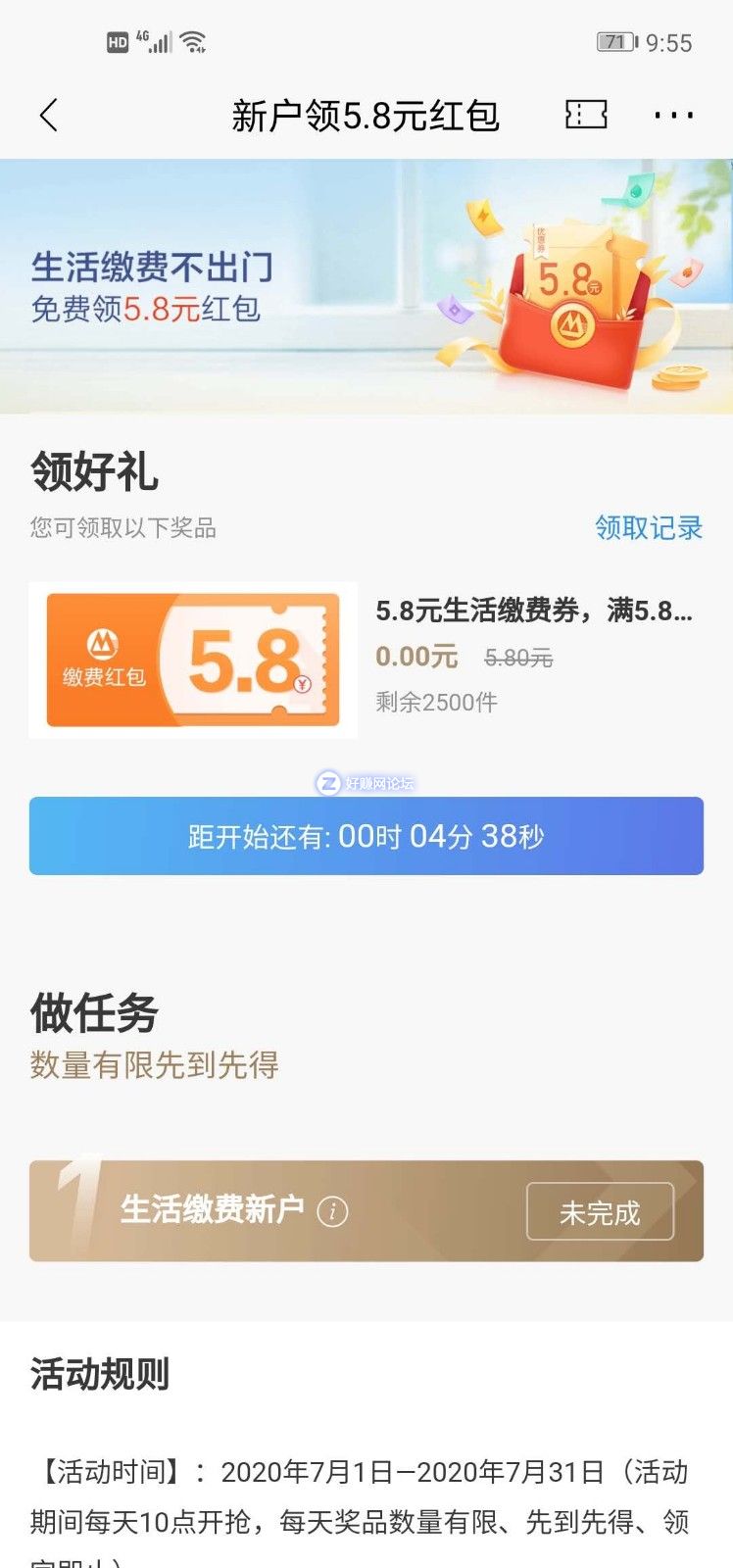The image size is (733, 1568).
Task: Open the info icon next to 生活缴费新户
Action: [x=333, y=1212]
